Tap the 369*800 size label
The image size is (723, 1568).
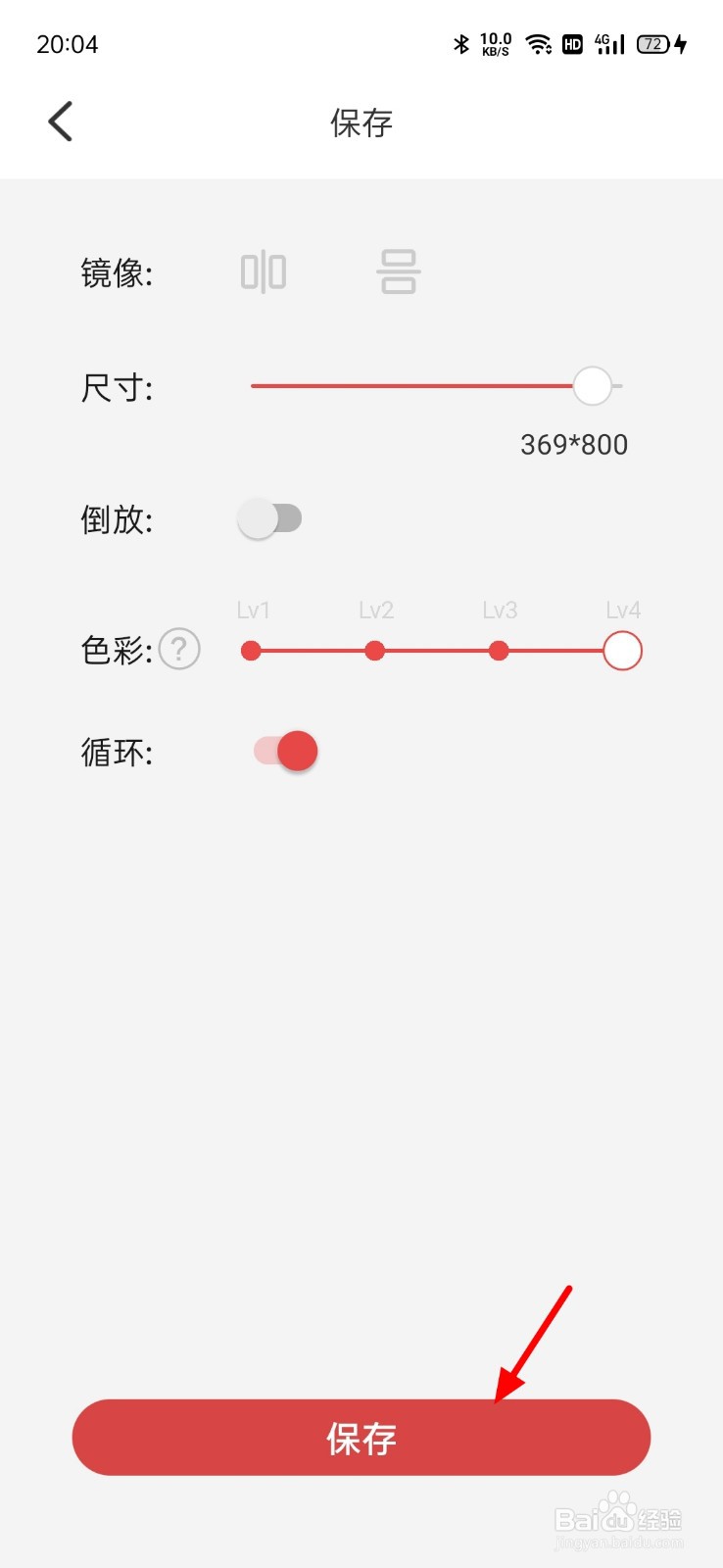[573, 444]
